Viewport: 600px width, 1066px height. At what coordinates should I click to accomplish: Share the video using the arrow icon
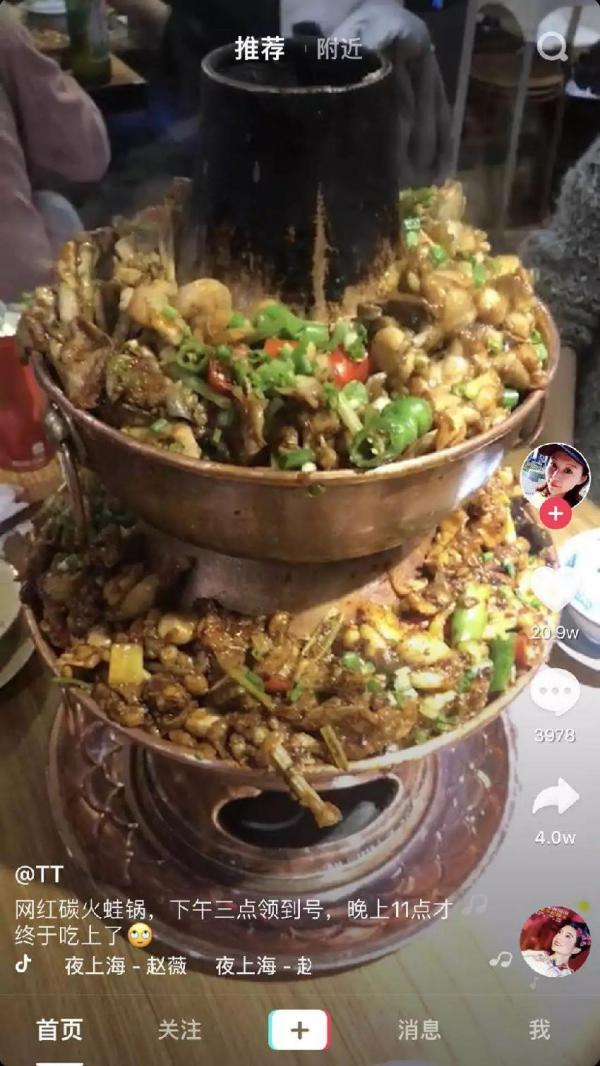[554, 796]
